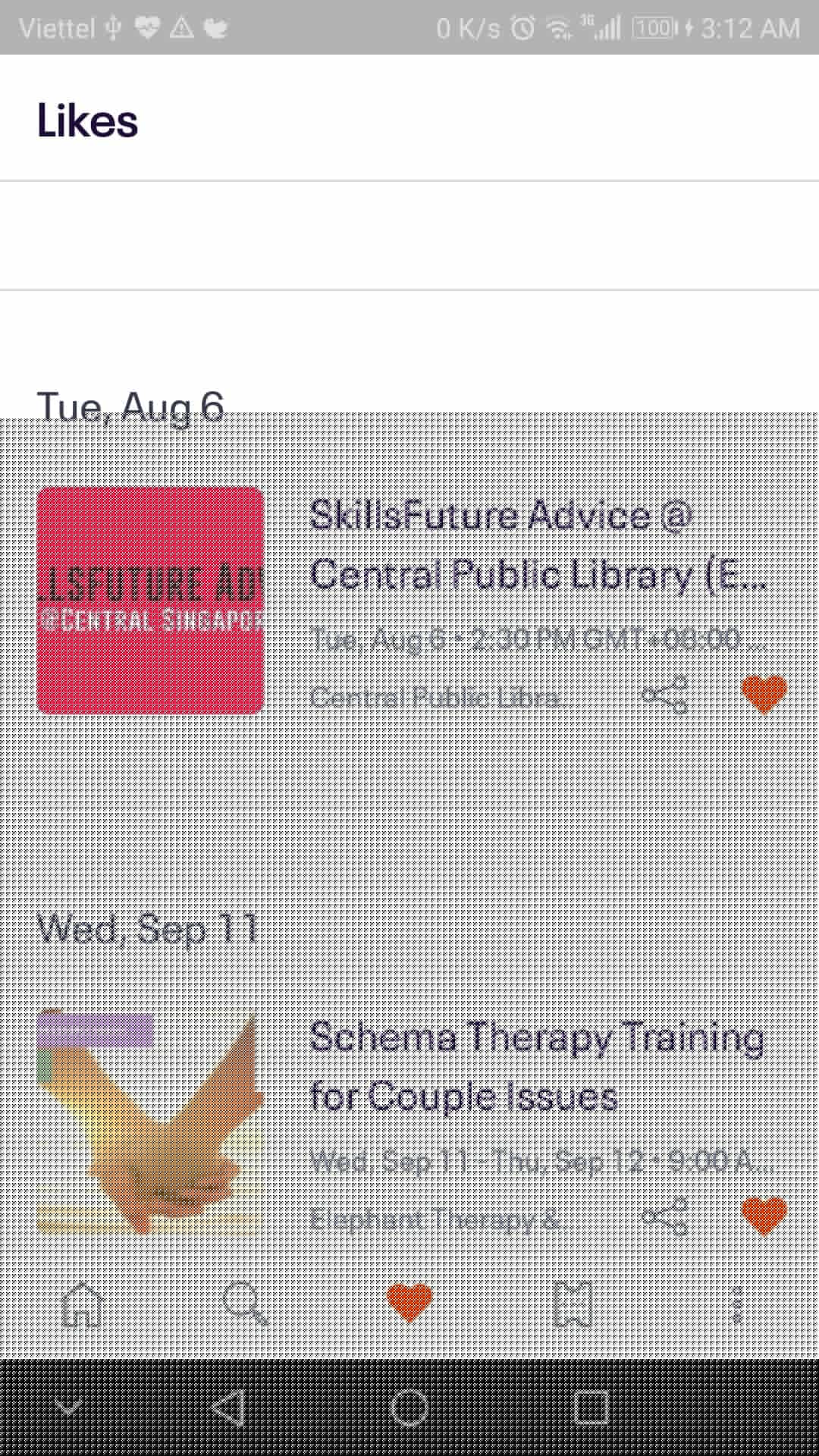Tap the system back button
The width and height of the screenshot is (819, 1456).
[x=227, y=1407]
